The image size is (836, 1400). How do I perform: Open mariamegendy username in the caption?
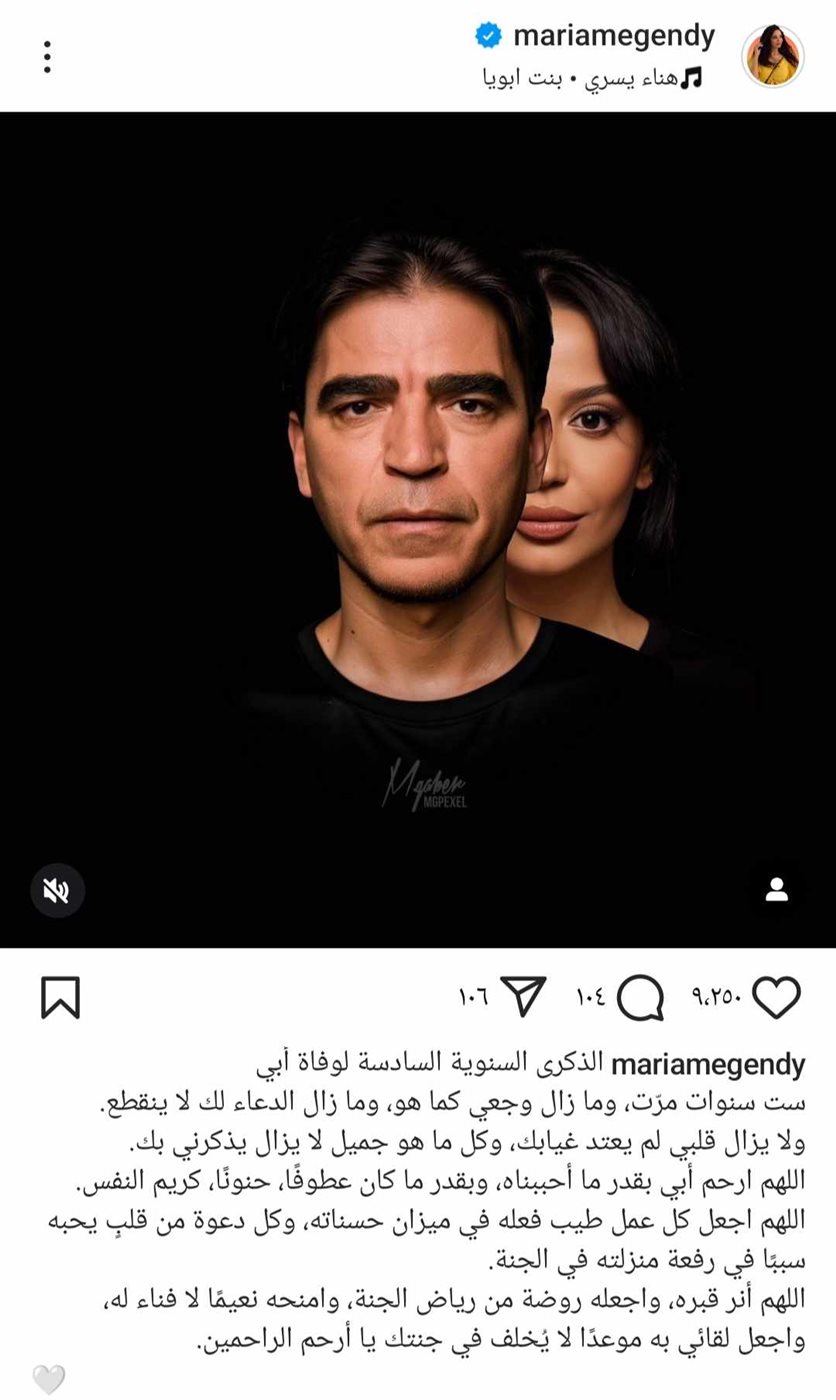coord(707,1066)
